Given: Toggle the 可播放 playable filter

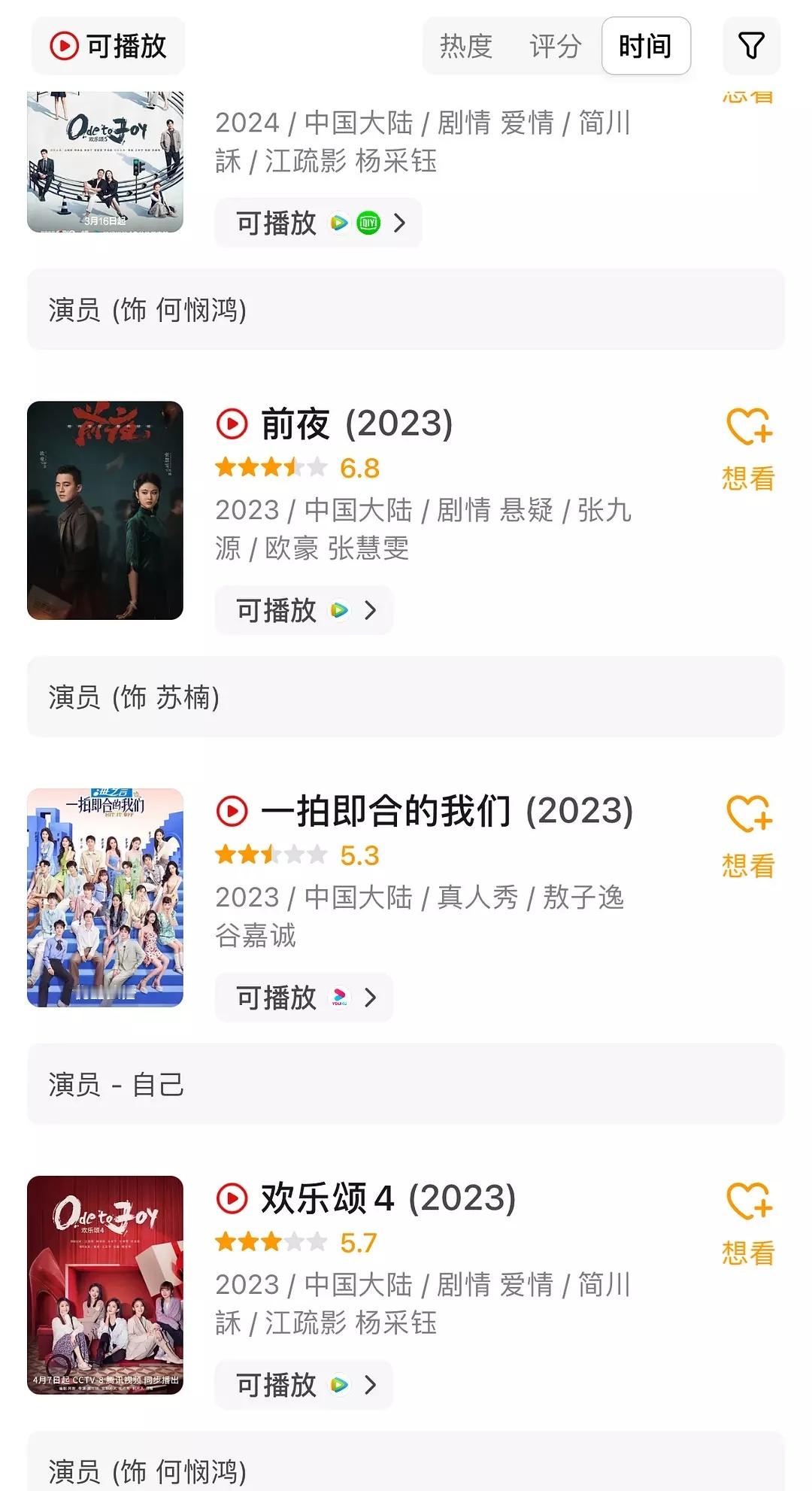Looking at the screenshot, I should pyautogui.click(x=108, y=46).
